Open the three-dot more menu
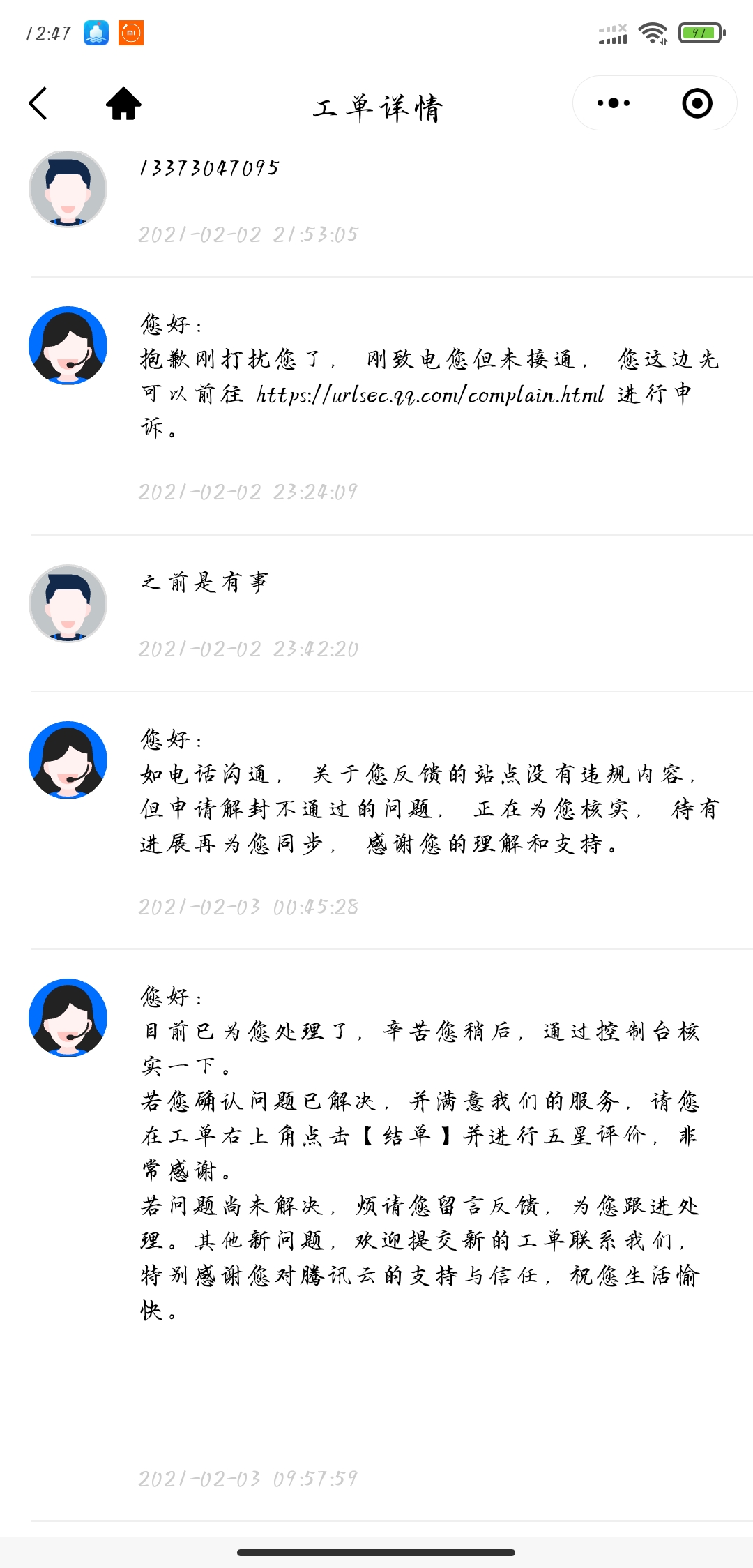 [614, 103]
